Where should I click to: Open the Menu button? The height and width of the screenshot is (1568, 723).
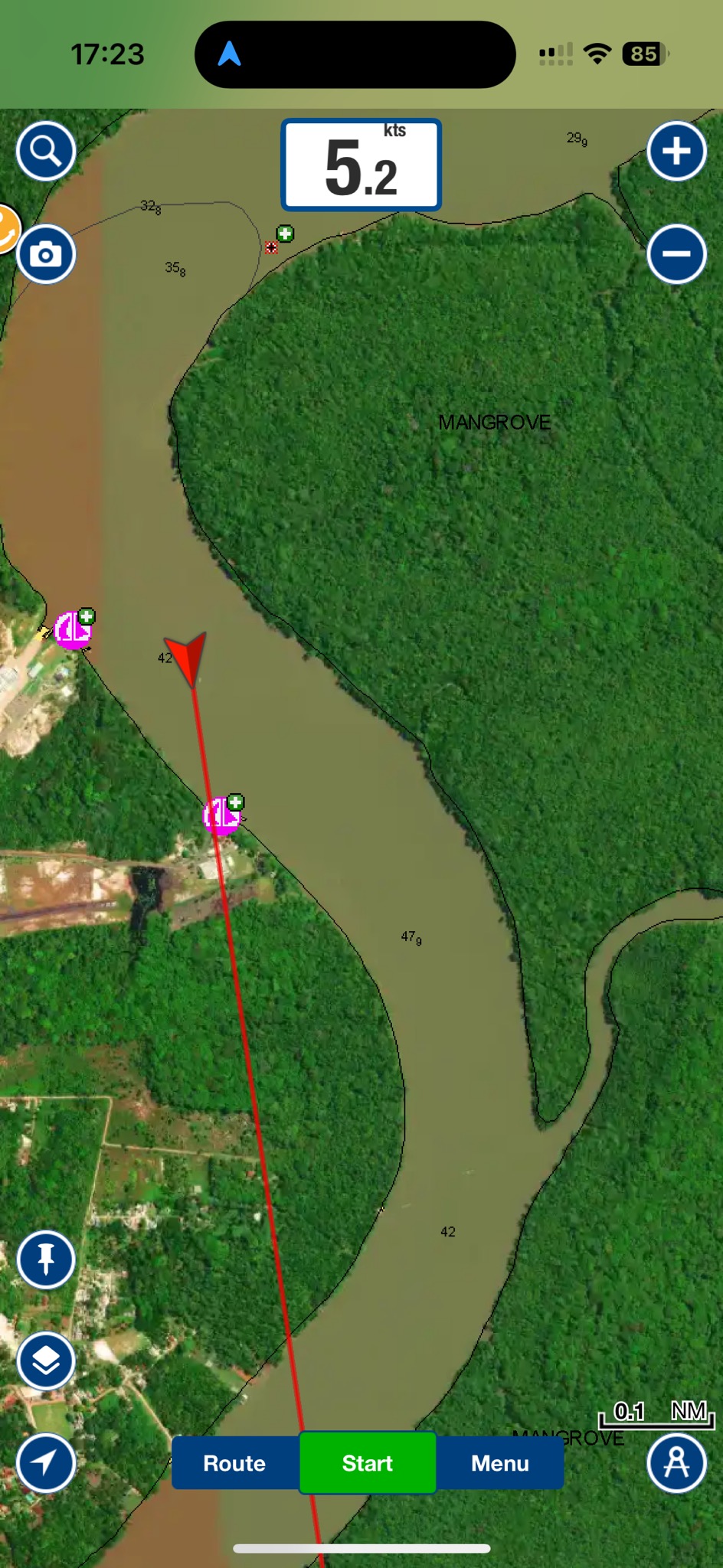tap(500, 1463)
